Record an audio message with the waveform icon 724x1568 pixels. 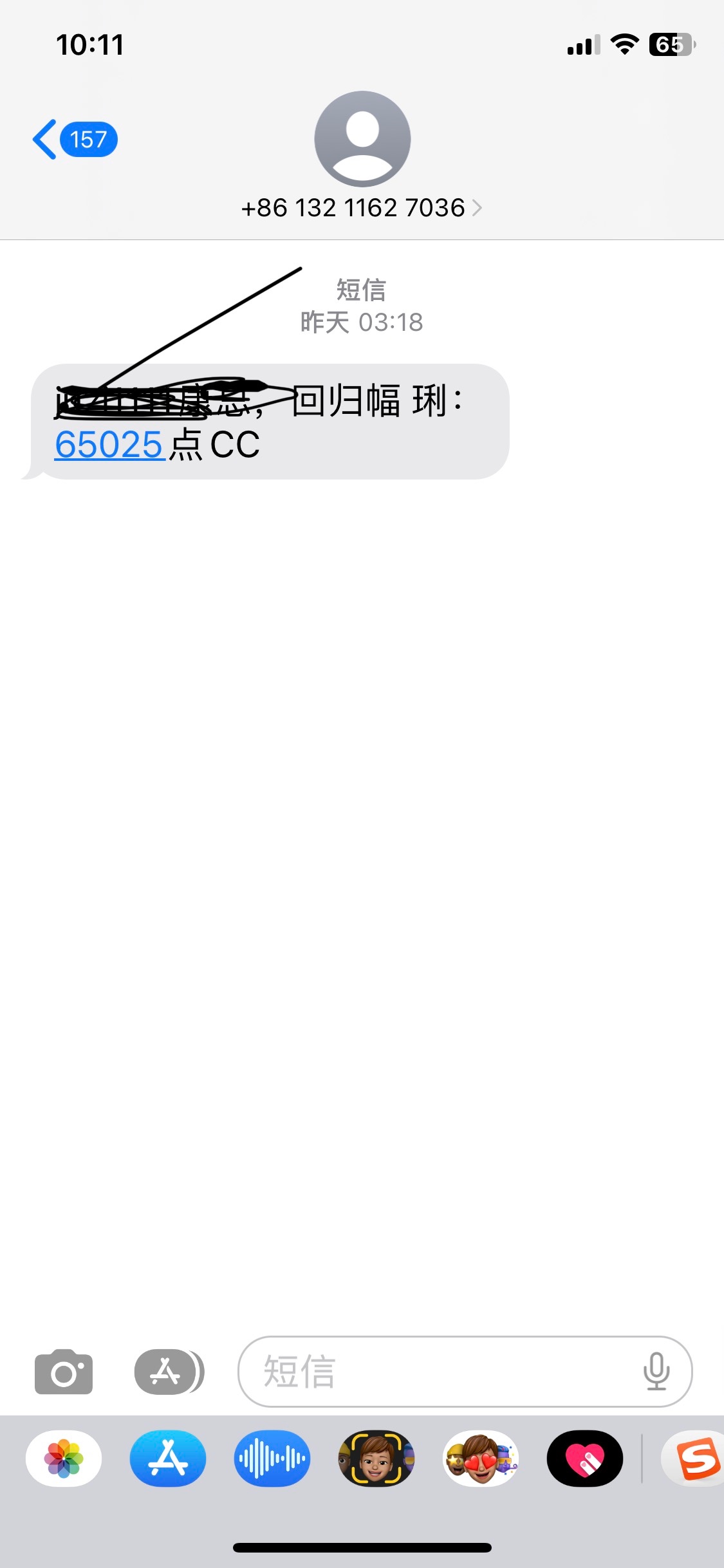[272, 1459]
